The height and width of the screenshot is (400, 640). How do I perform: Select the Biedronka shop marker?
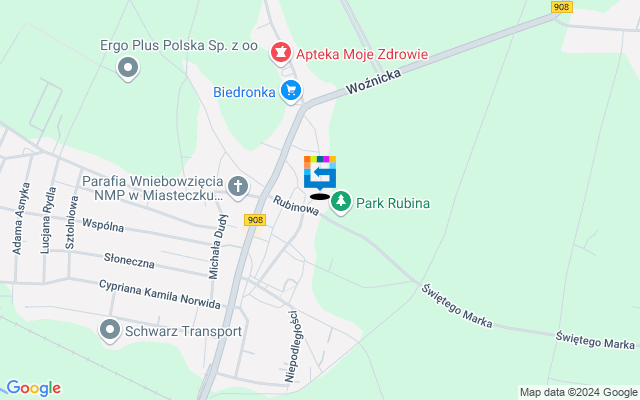[290, 92]
